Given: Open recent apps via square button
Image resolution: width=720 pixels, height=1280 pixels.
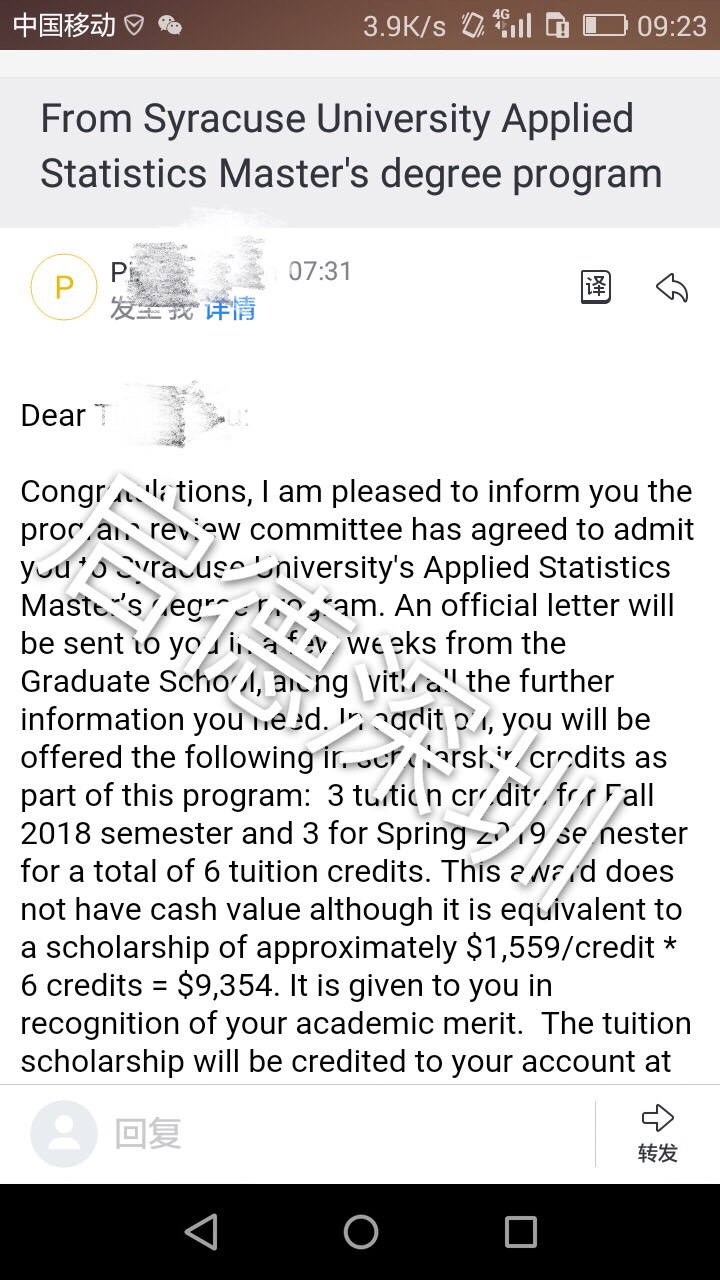Looking at the screenshot, I should coord(521,1232).
